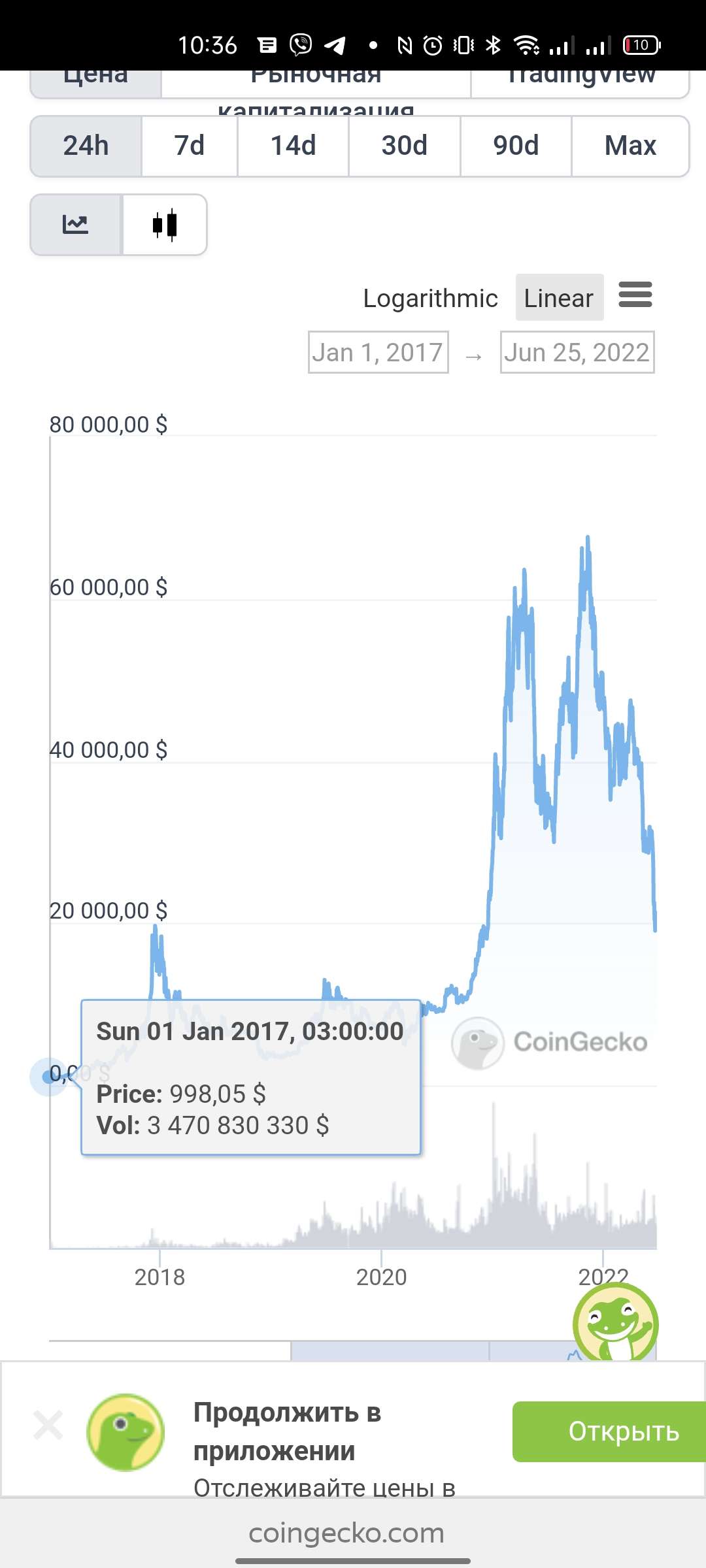
Task: Dismiss the app banner
Action: [x=48, y=1426]
